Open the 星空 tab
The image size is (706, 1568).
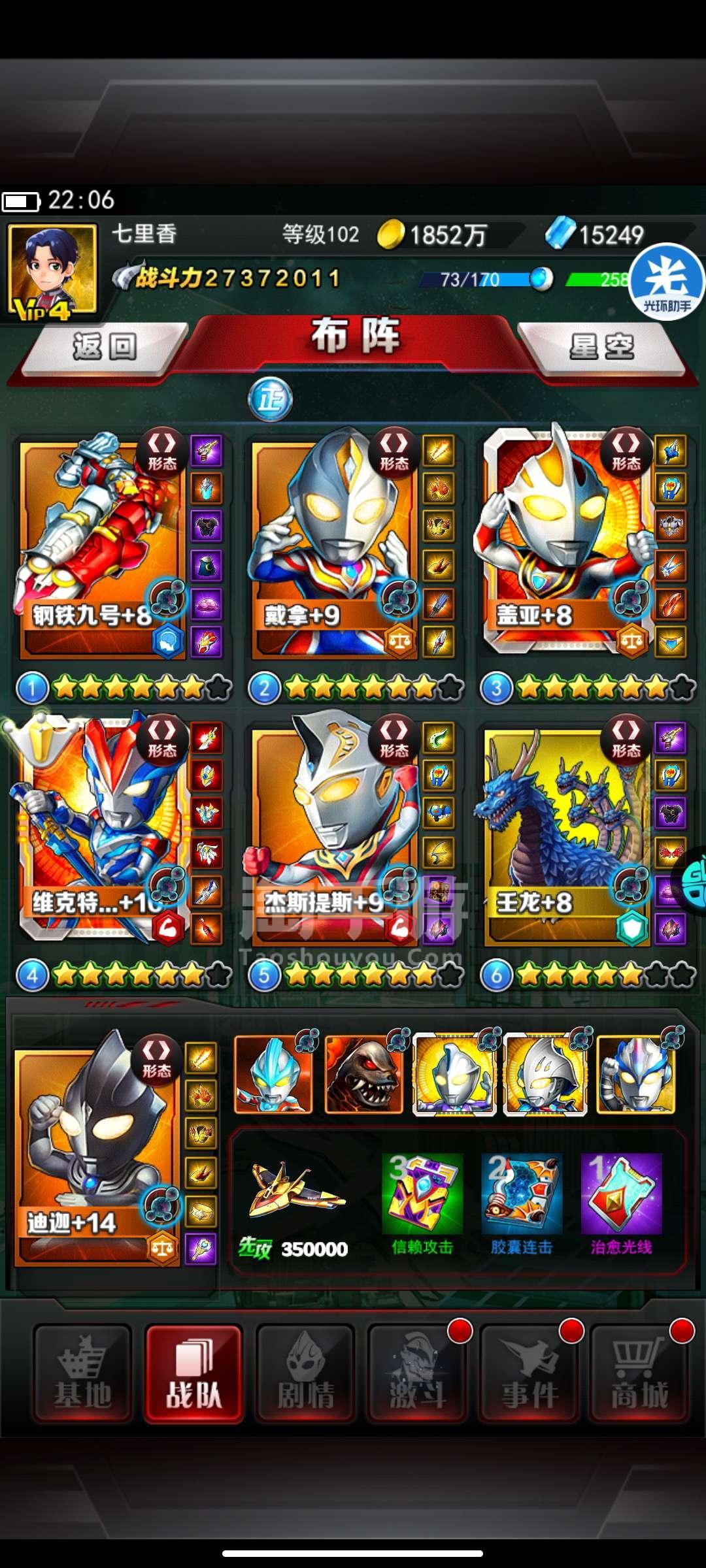tap(601, 346)
